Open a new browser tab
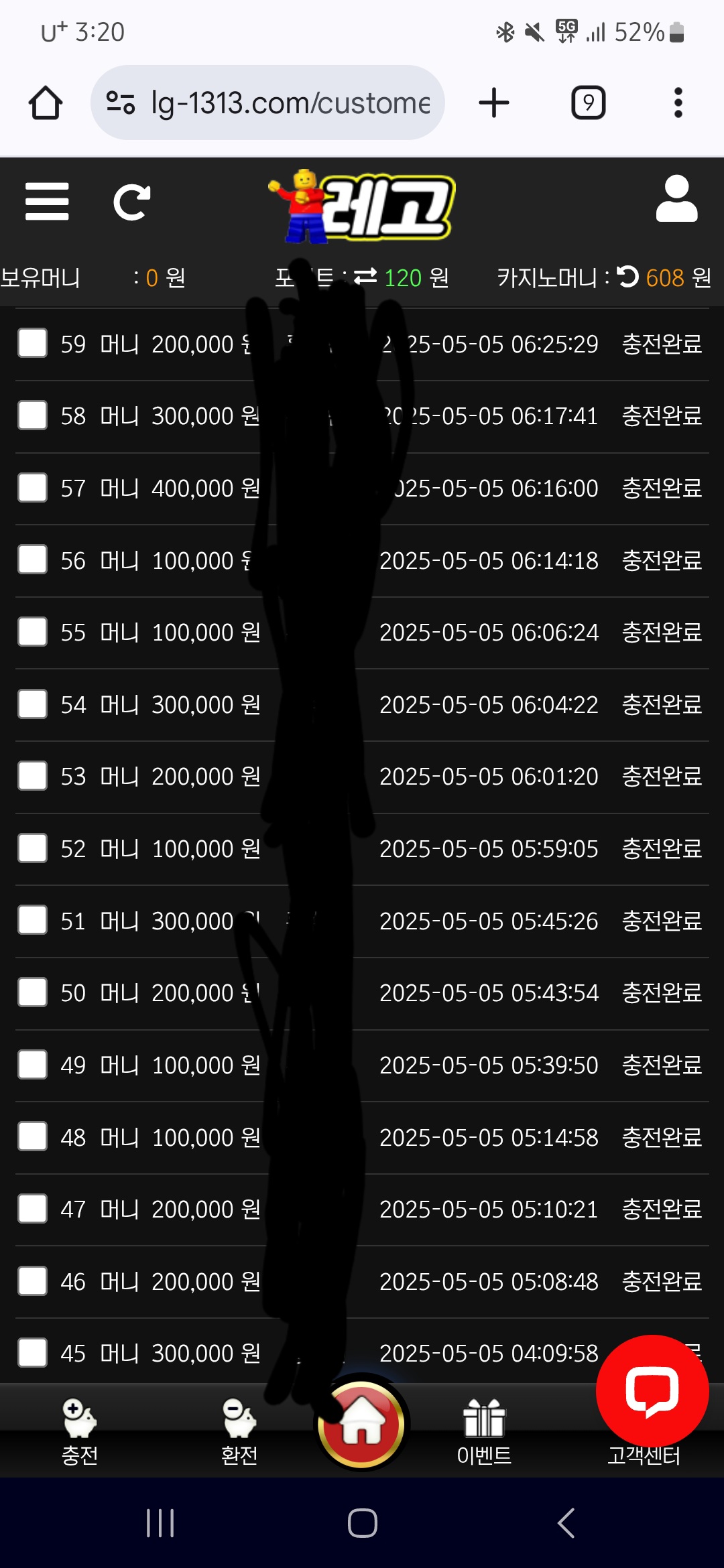 (x=494, y=103)
